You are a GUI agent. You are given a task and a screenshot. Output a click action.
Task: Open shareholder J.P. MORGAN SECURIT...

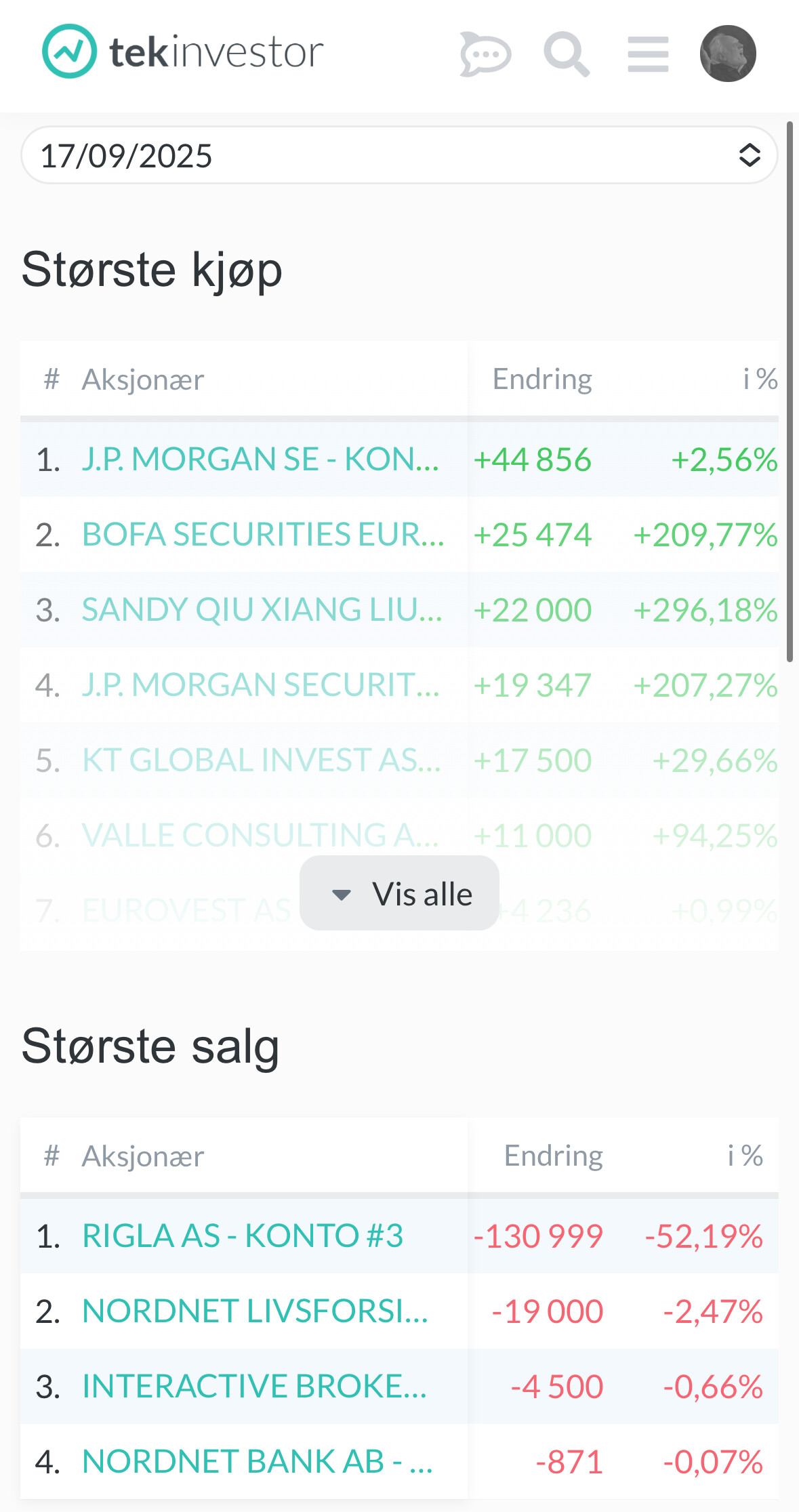[x=260, y=685]
